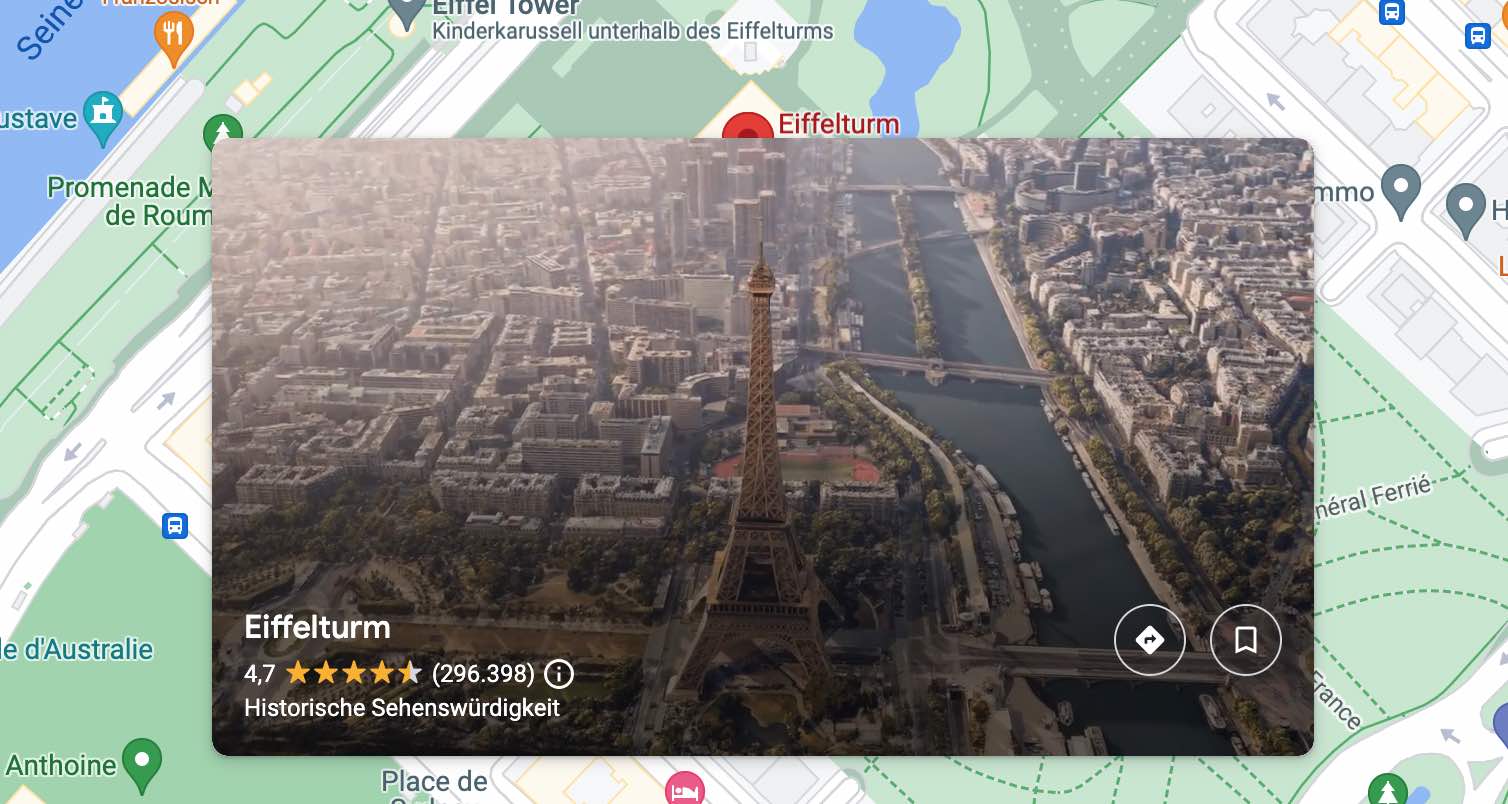The height and width of the screenshot is (804, 1508).
Task: Tap the teal Gustave attraction marker
Action: [102, 114]
